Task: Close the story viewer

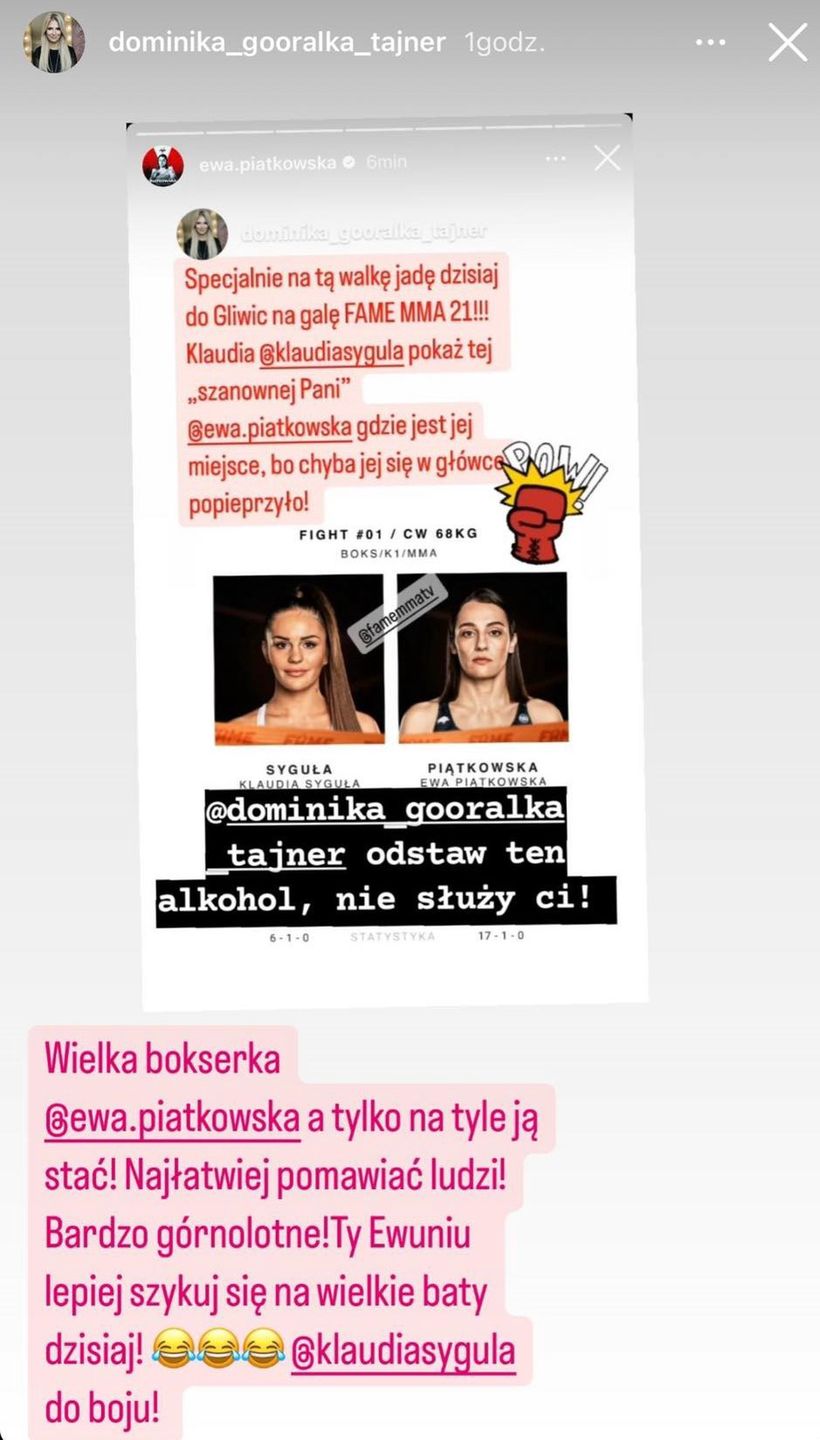Action: (x=787, y=43)
